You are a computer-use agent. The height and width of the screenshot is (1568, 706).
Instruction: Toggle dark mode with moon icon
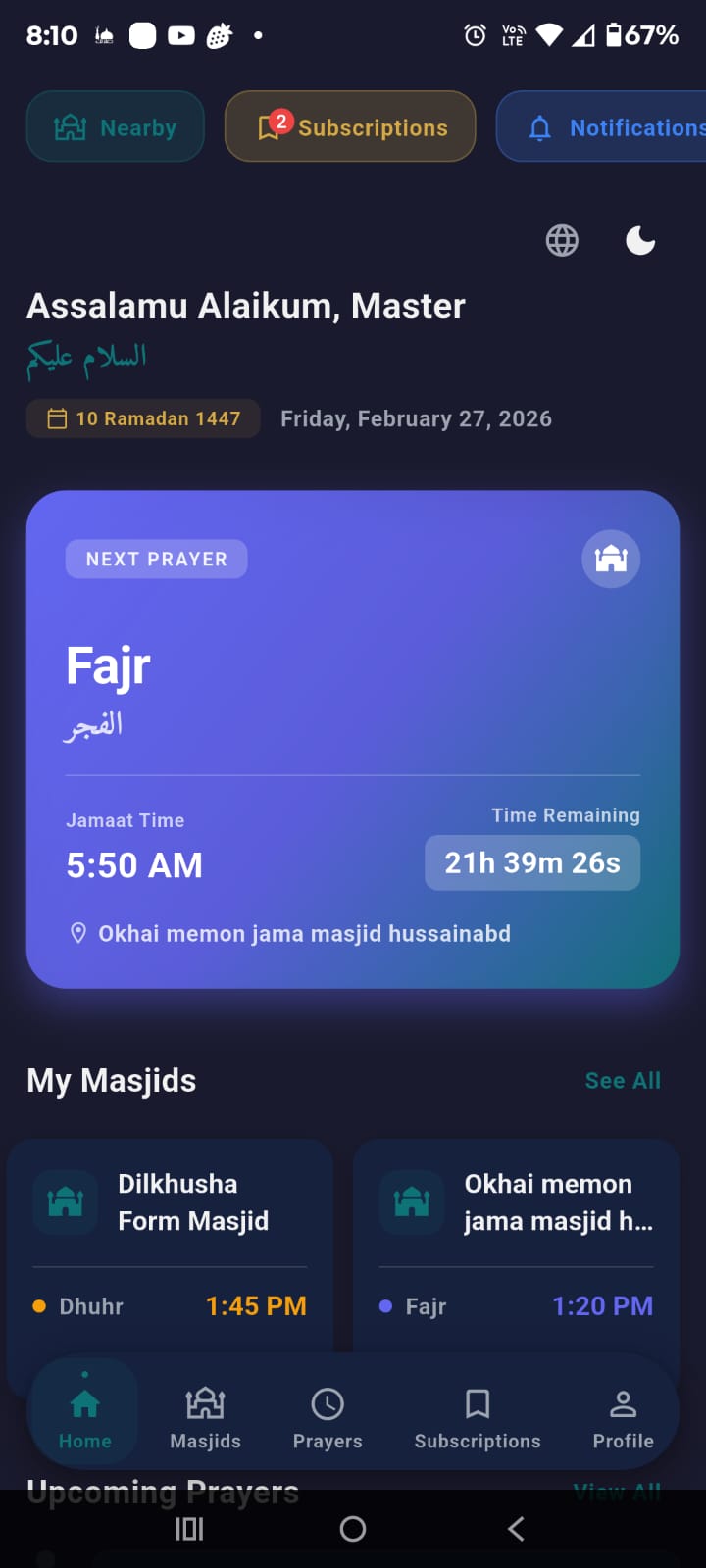point(640,240)
